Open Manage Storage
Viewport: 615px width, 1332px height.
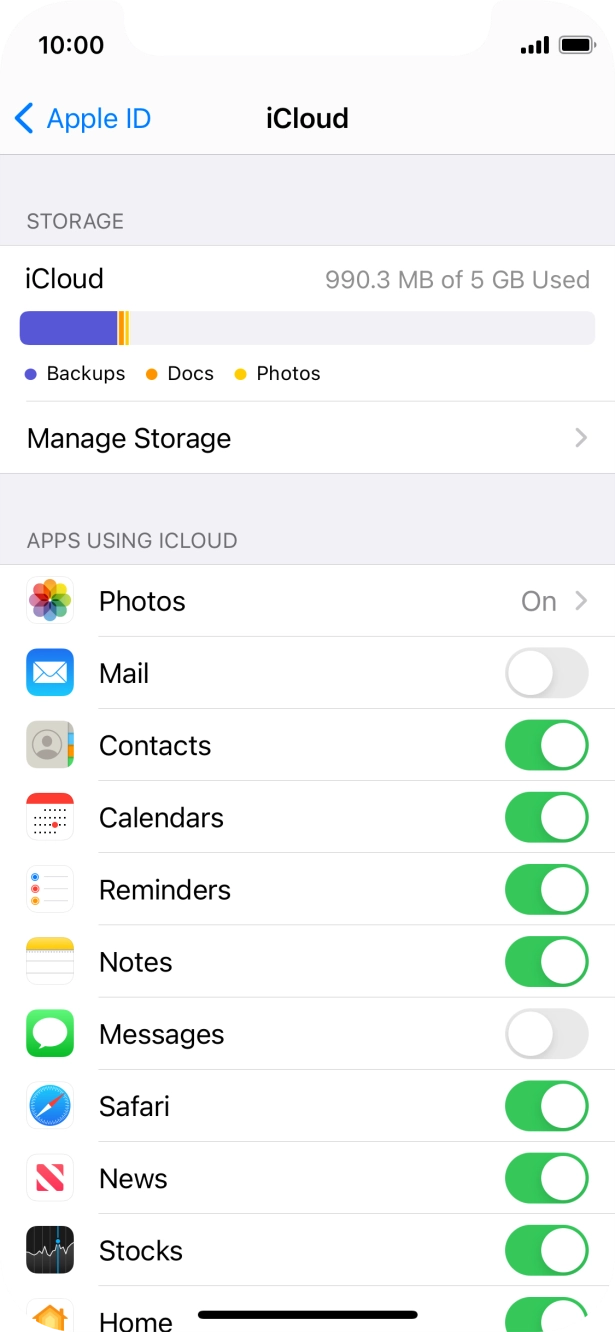click(307, 438)
